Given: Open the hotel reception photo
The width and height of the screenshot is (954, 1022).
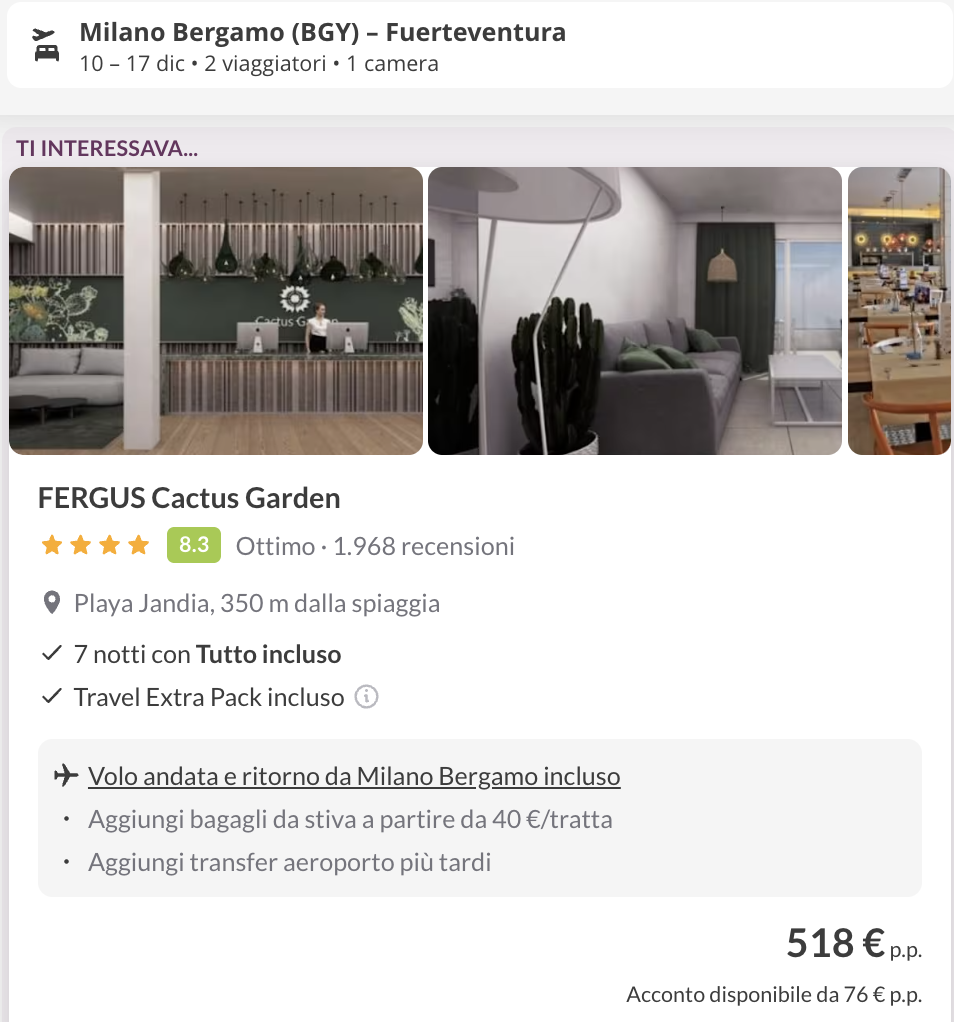Looking at the screenshot, I should tap(216, 311).
